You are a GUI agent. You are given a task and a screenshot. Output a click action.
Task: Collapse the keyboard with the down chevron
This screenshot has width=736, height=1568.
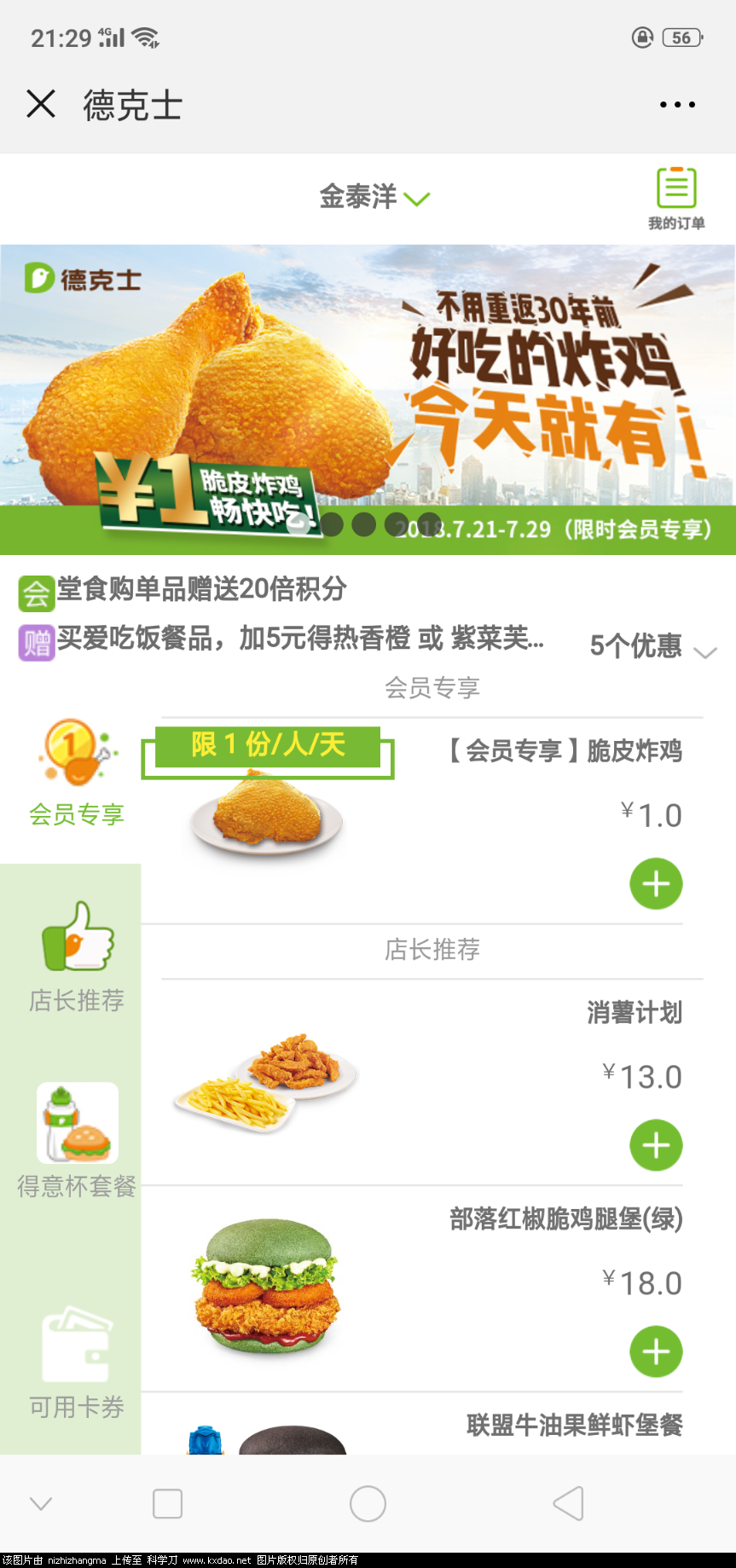(41, 1504)
